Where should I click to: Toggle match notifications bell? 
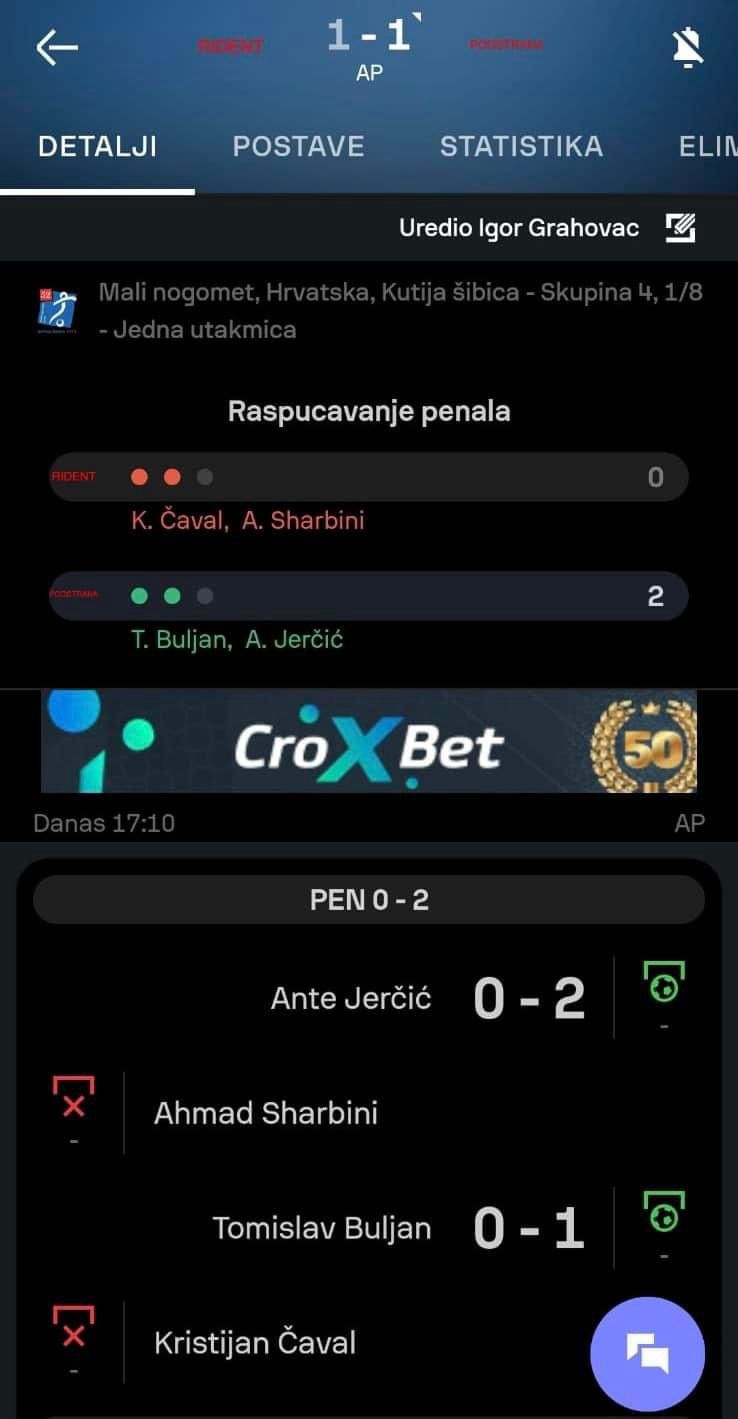[x=687, y=48]
